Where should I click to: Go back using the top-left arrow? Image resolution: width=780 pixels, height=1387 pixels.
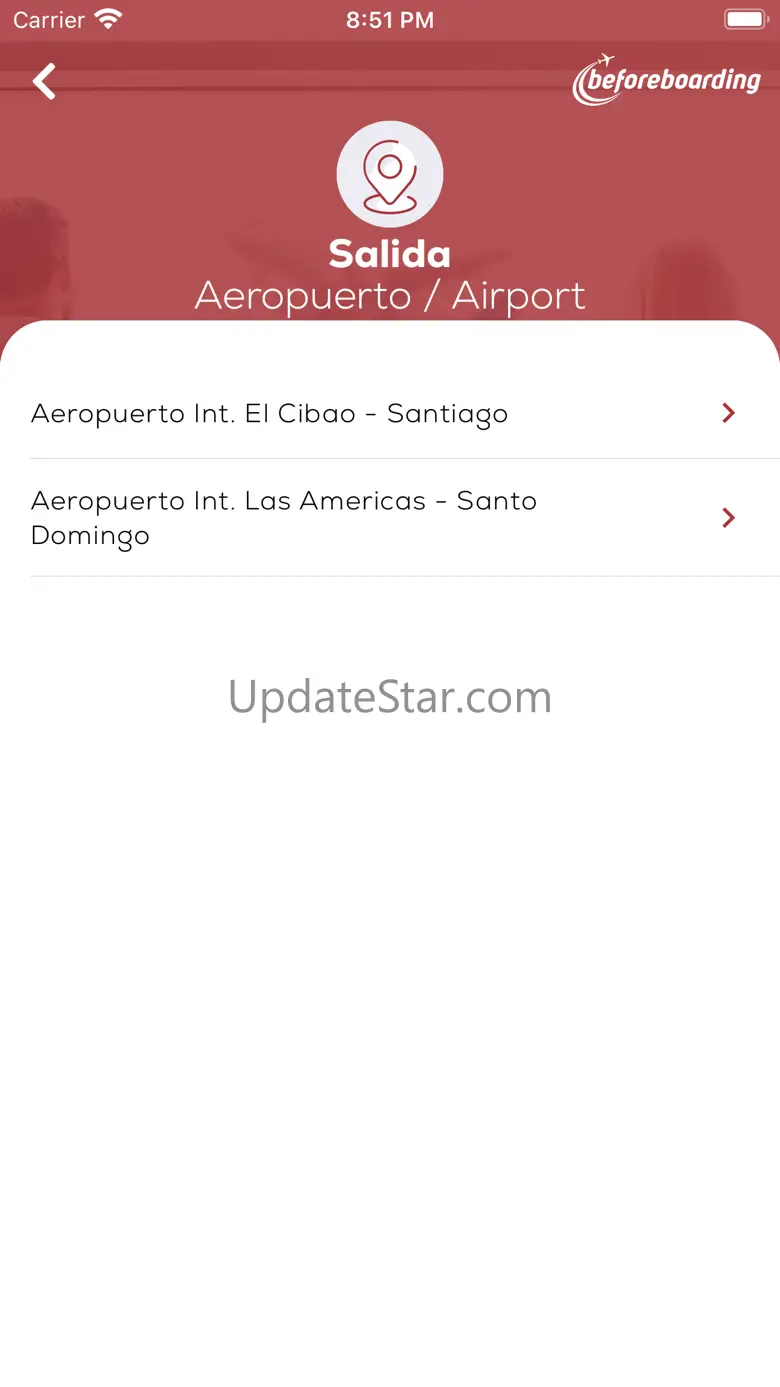44,82
